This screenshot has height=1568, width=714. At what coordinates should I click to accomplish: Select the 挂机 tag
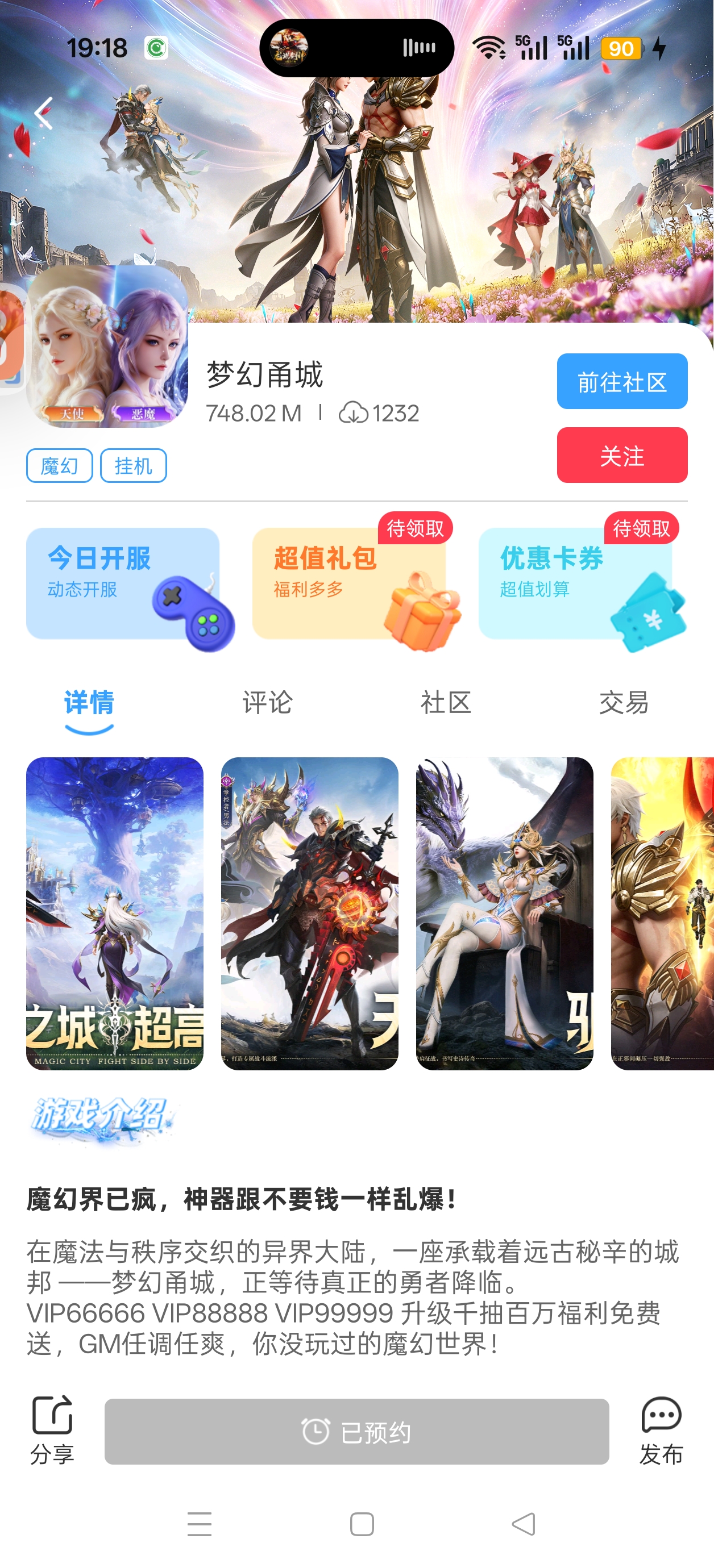(133, 466)
